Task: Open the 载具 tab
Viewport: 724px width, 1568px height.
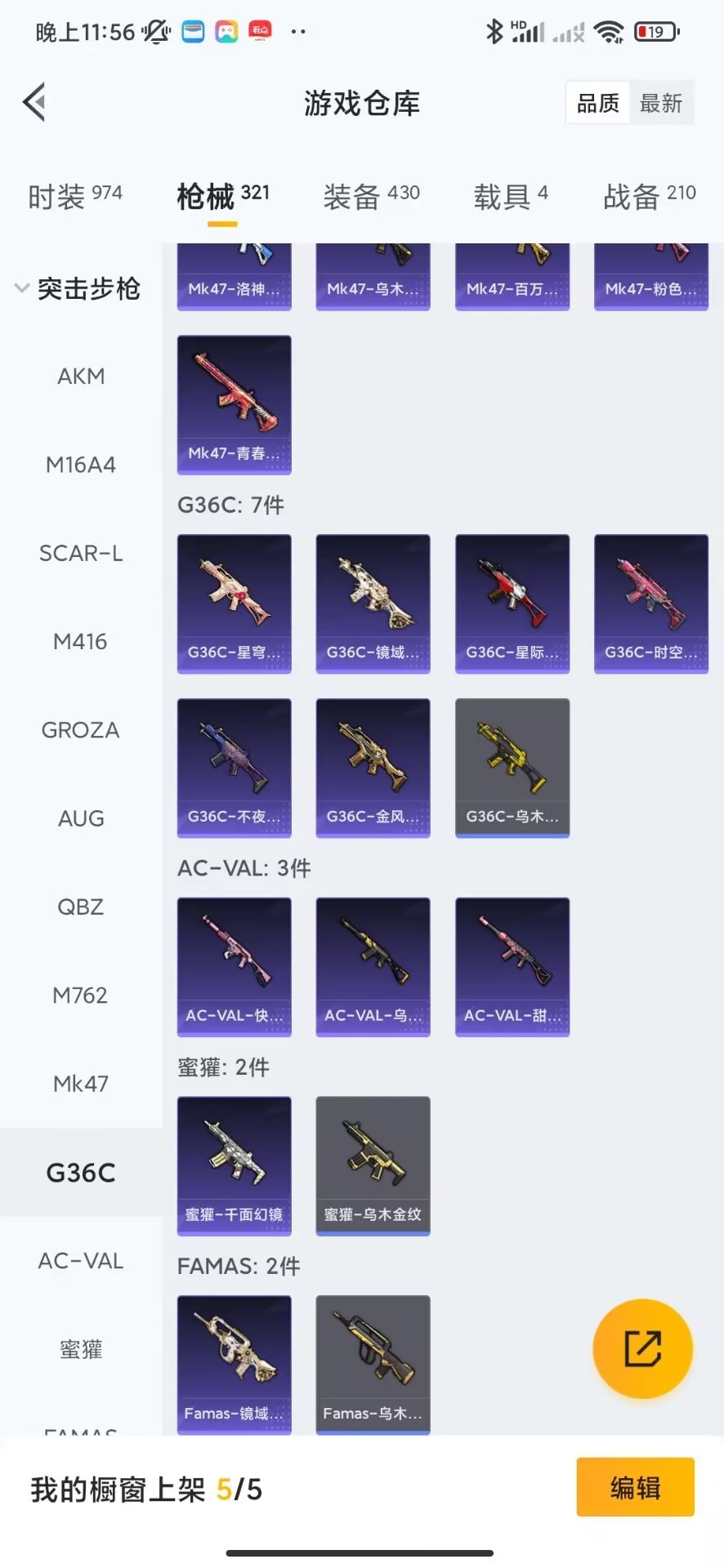Action: click(x=511, y=196)
